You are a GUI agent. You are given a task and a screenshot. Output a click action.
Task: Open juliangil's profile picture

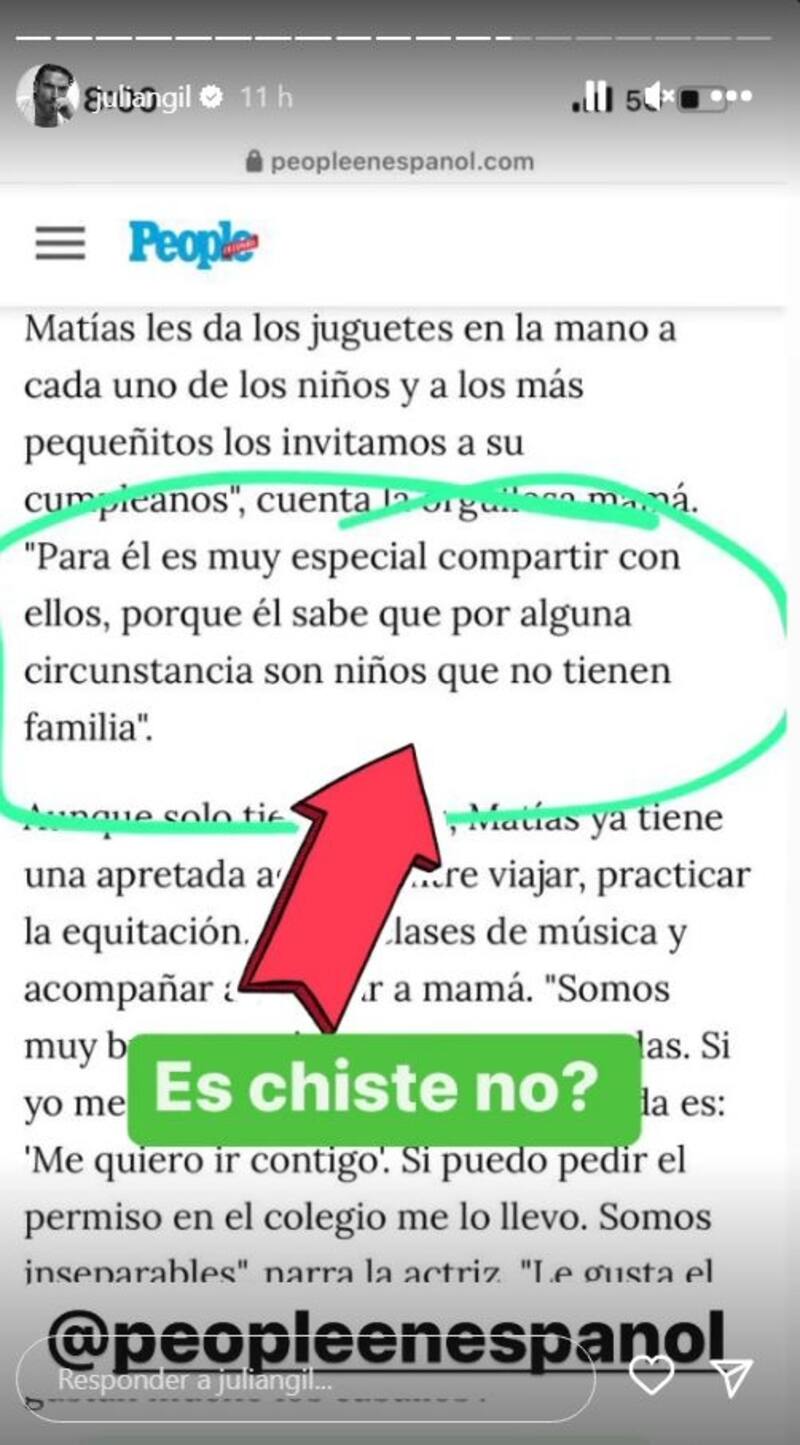[x=46, y=97]
